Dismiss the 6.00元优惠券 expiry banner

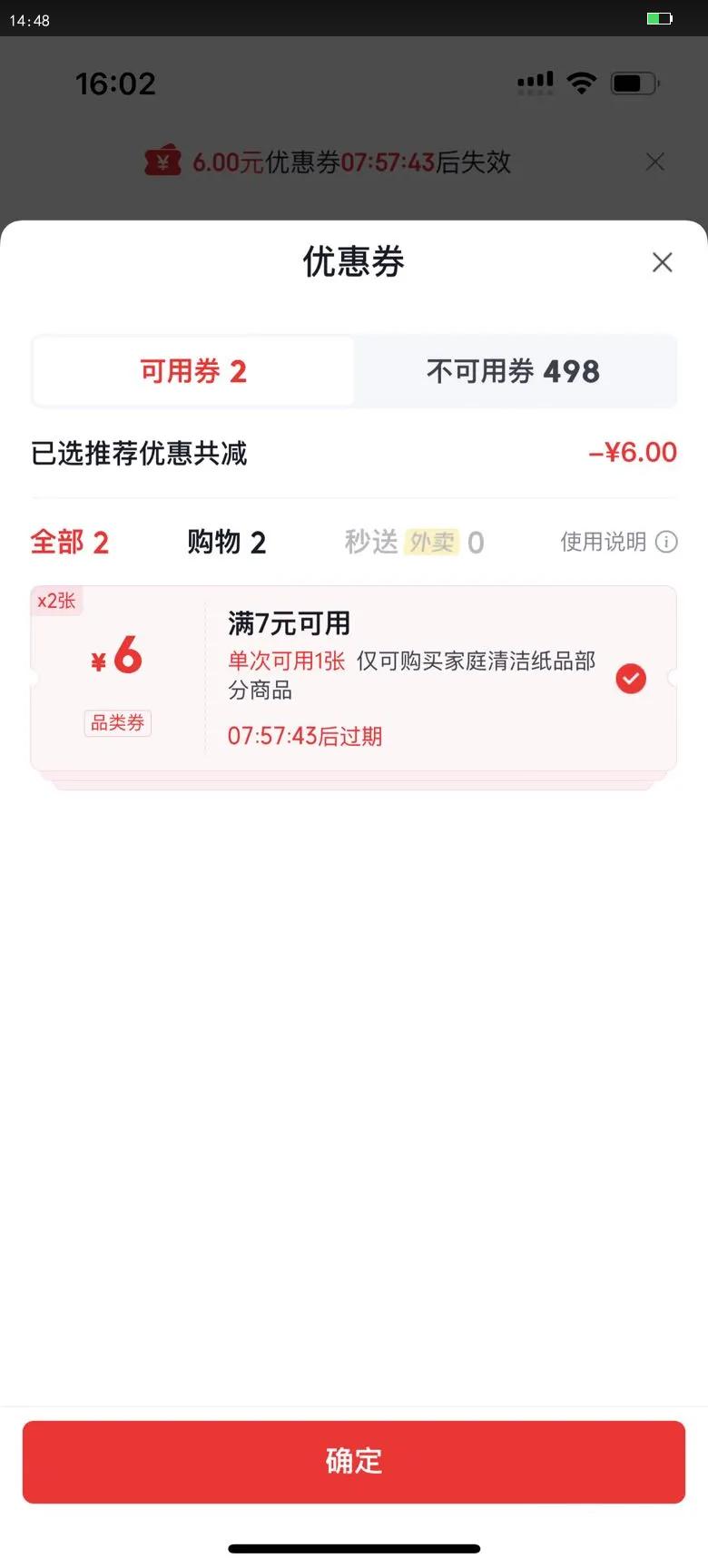point(654,162)
